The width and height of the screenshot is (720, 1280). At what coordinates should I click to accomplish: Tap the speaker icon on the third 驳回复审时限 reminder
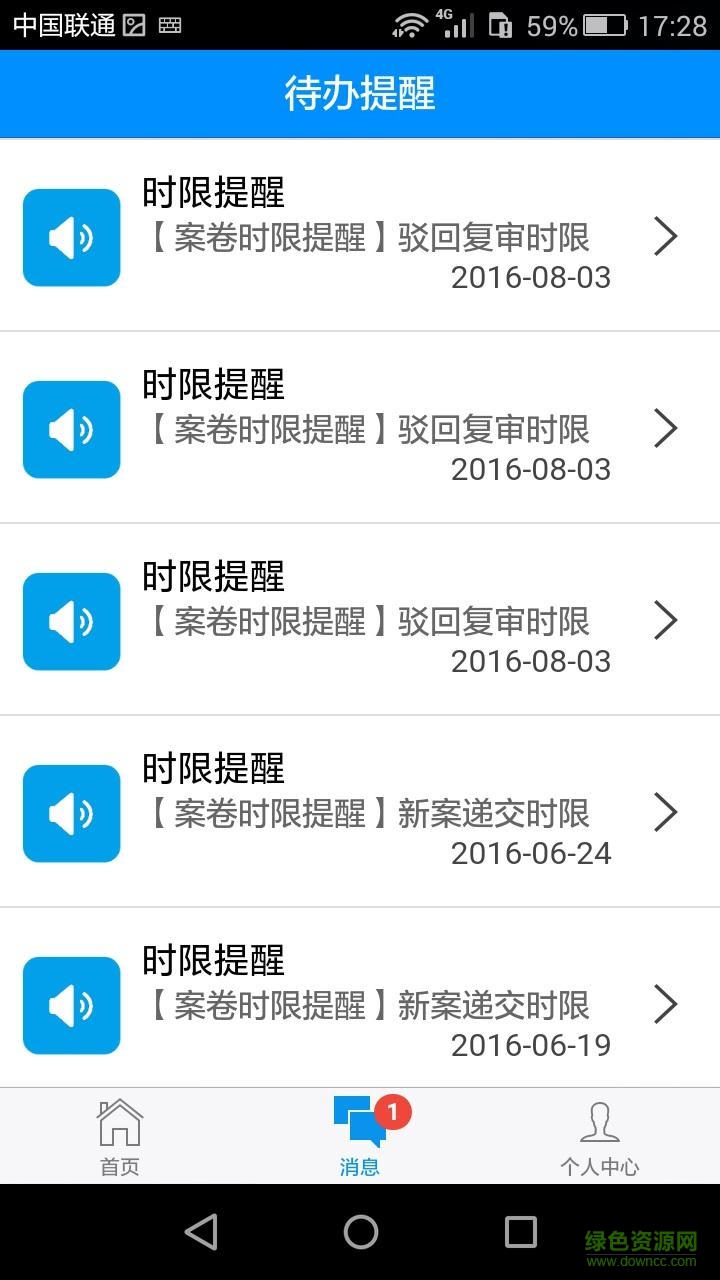coord(71,621)
